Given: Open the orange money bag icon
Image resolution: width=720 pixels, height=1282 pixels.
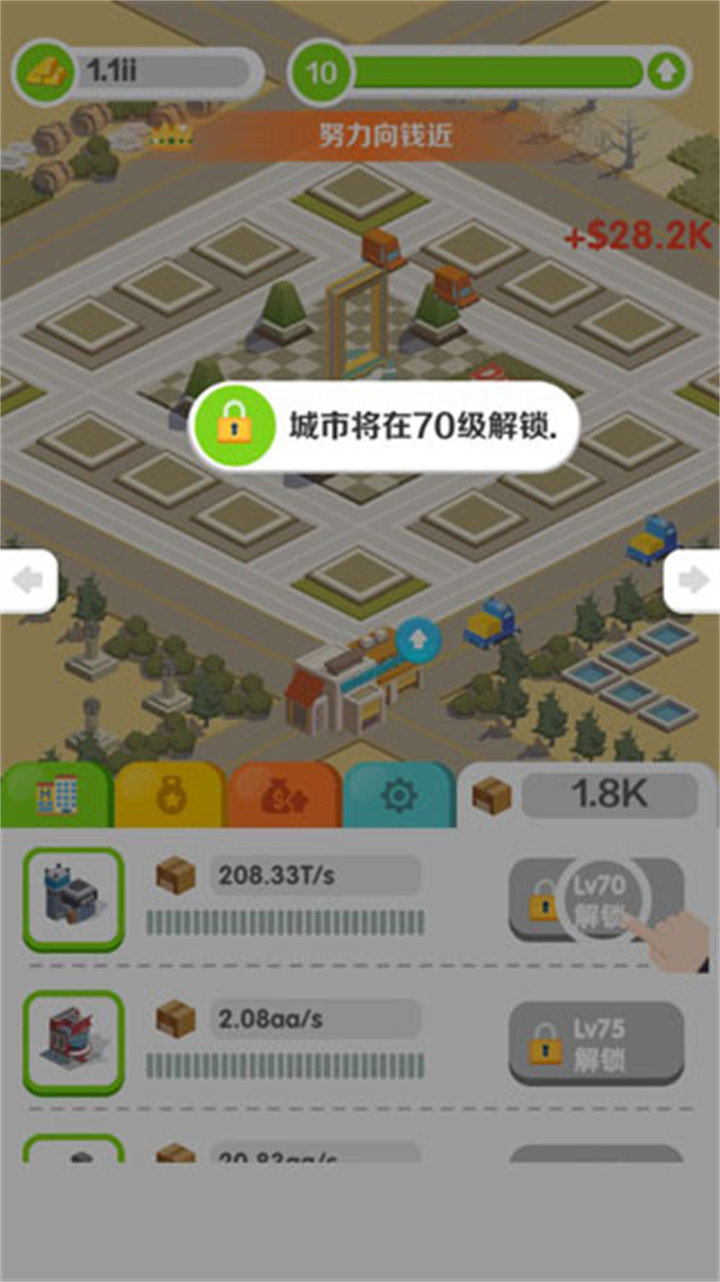Looking at the screenshot, I should 287,793.
